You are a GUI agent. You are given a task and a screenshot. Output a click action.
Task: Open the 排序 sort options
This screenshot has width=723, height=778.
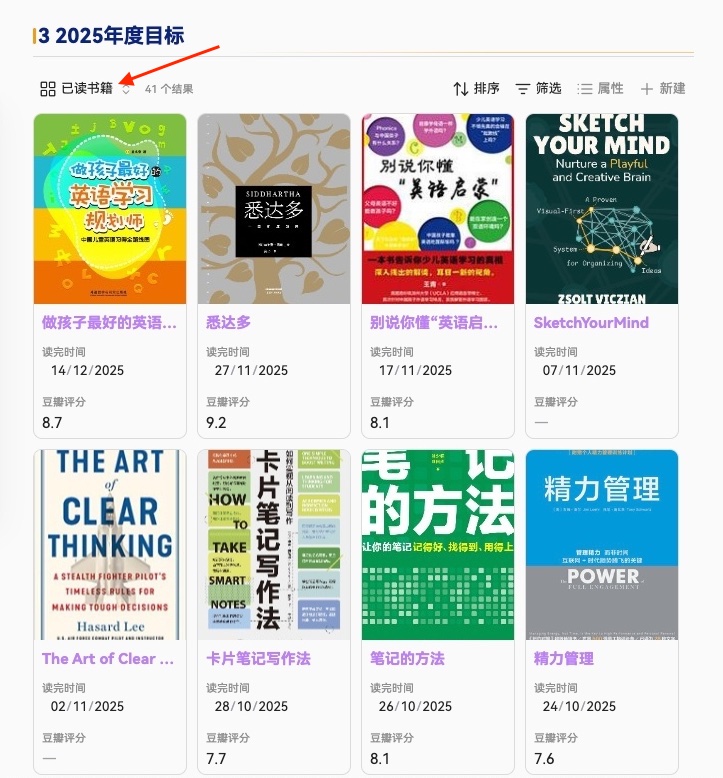(x=476, y=89)
